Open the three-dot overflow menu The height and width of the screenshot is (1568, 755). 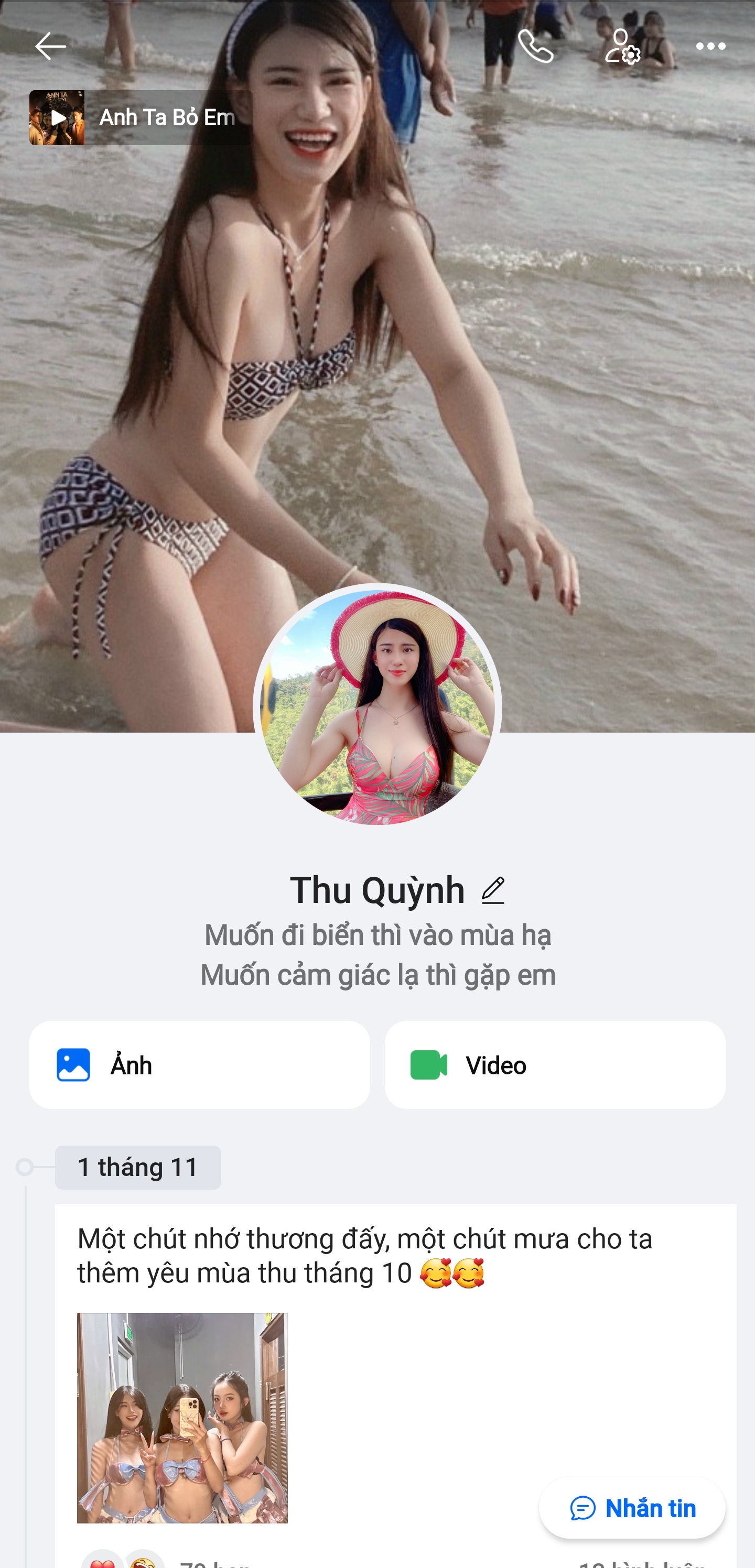click(710, 46)
